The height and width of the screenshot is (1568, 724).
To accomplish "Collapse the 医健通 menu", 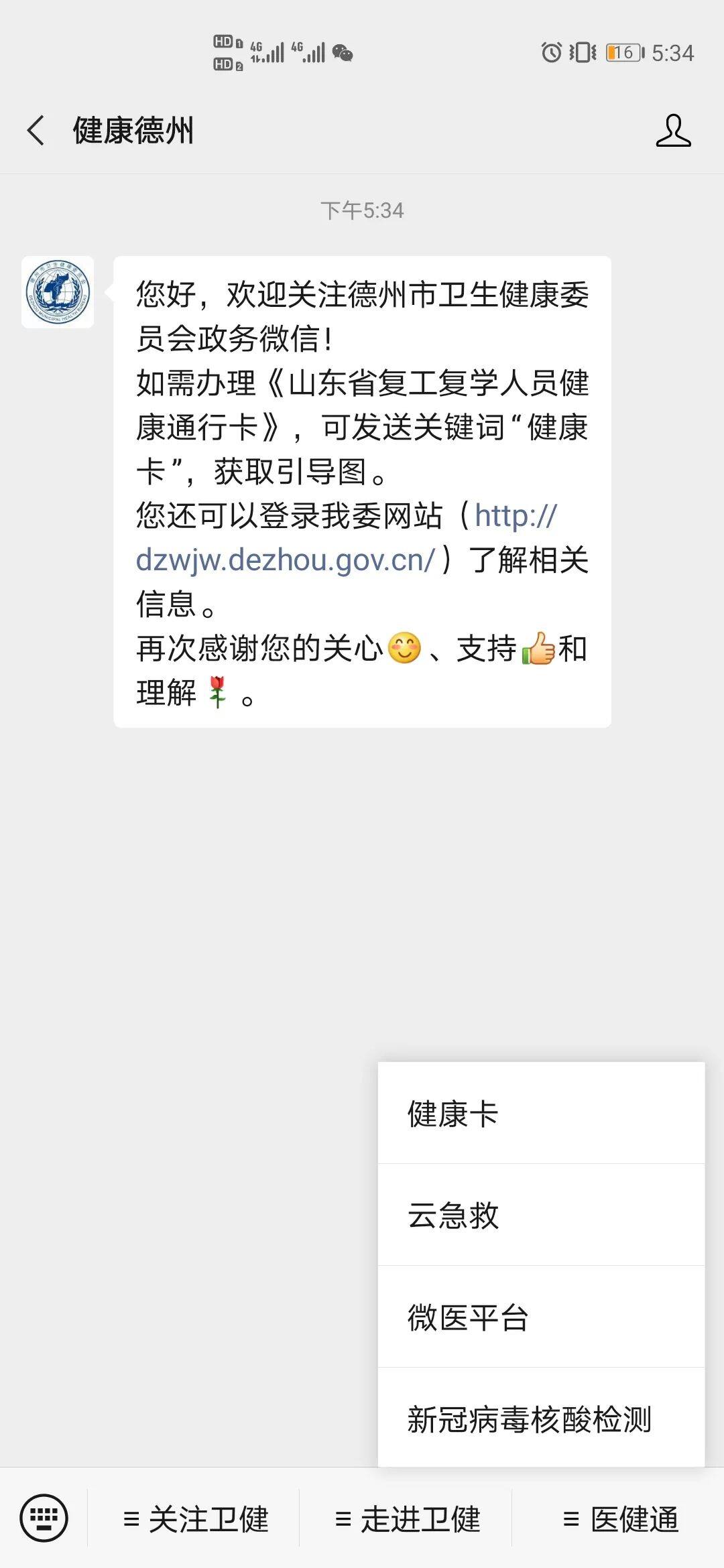I will 619,1518.
